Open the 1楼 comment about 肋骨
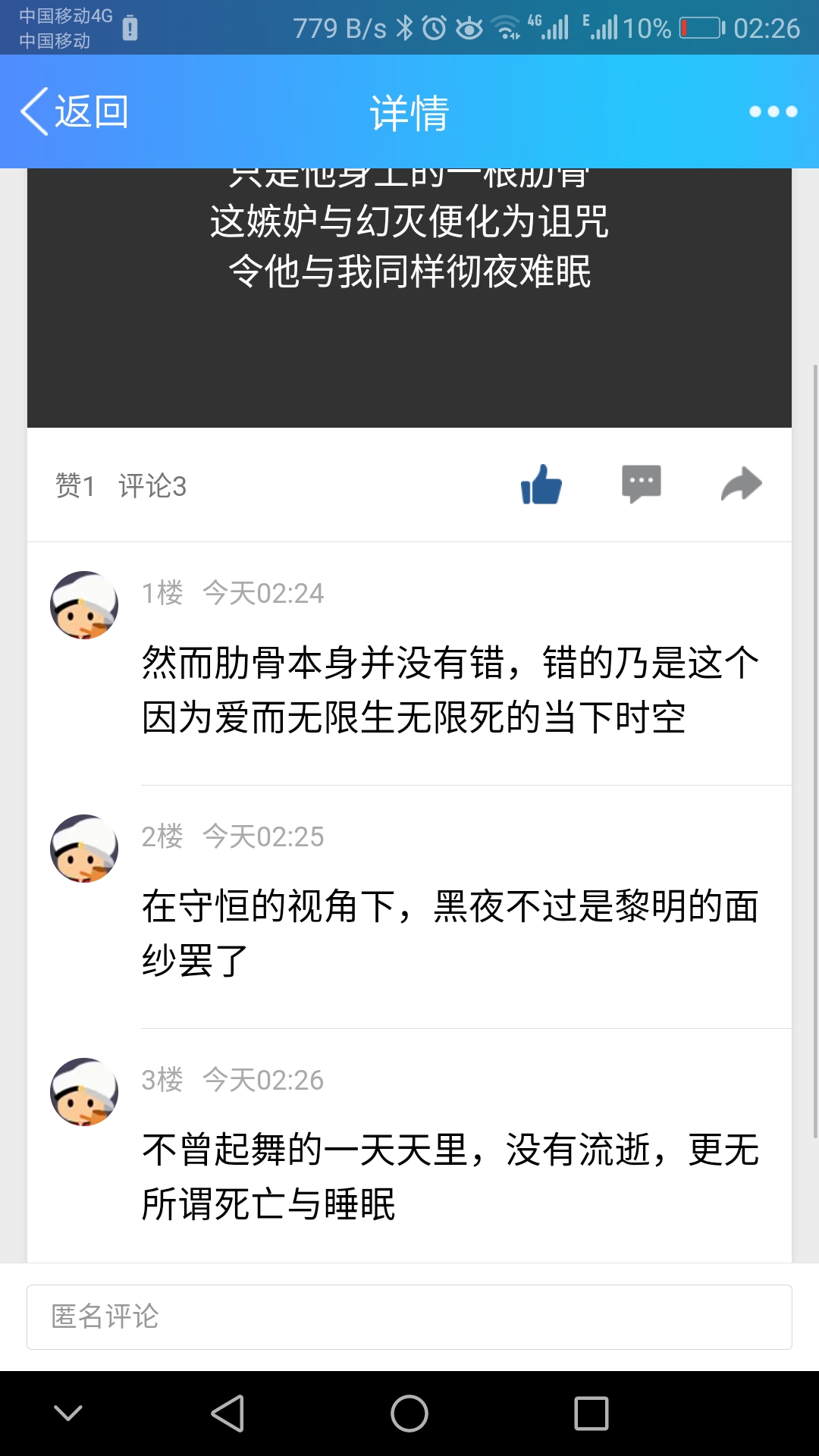This screenshot has height=1456, width=819. (450, 690)
